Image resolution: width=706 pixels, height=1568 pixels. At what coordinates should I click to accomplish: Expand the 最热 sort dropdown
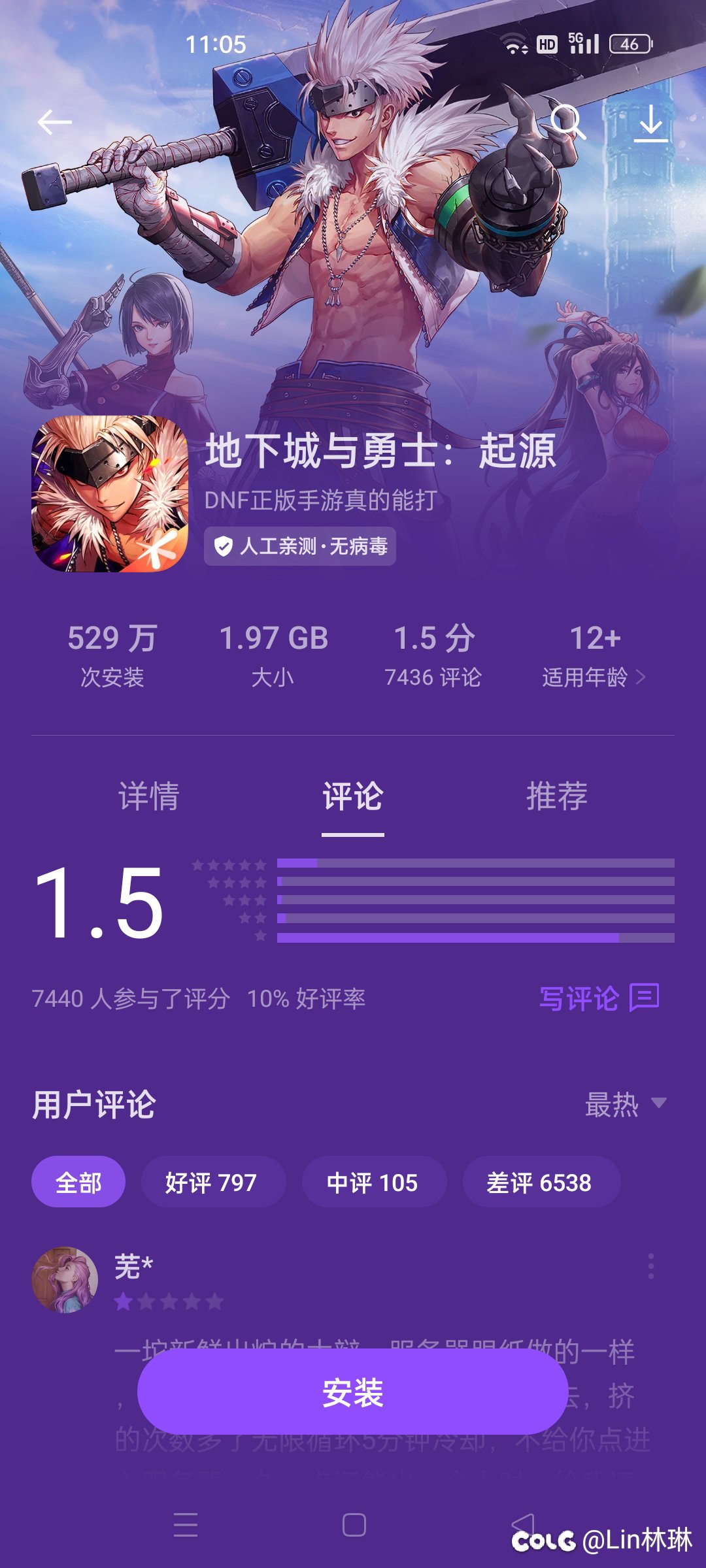tap(626, 1105)
